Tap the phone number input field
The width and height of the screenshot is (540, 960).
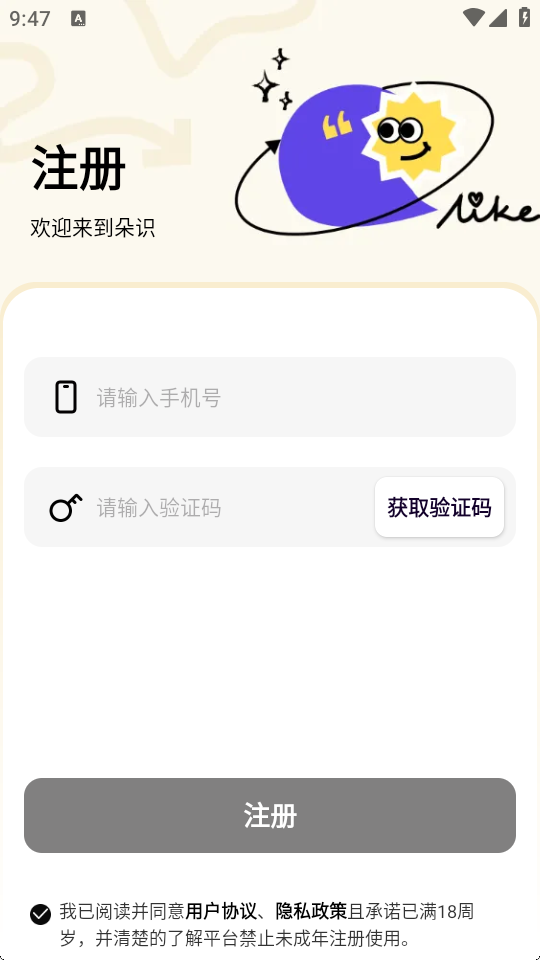click(269, 397)
